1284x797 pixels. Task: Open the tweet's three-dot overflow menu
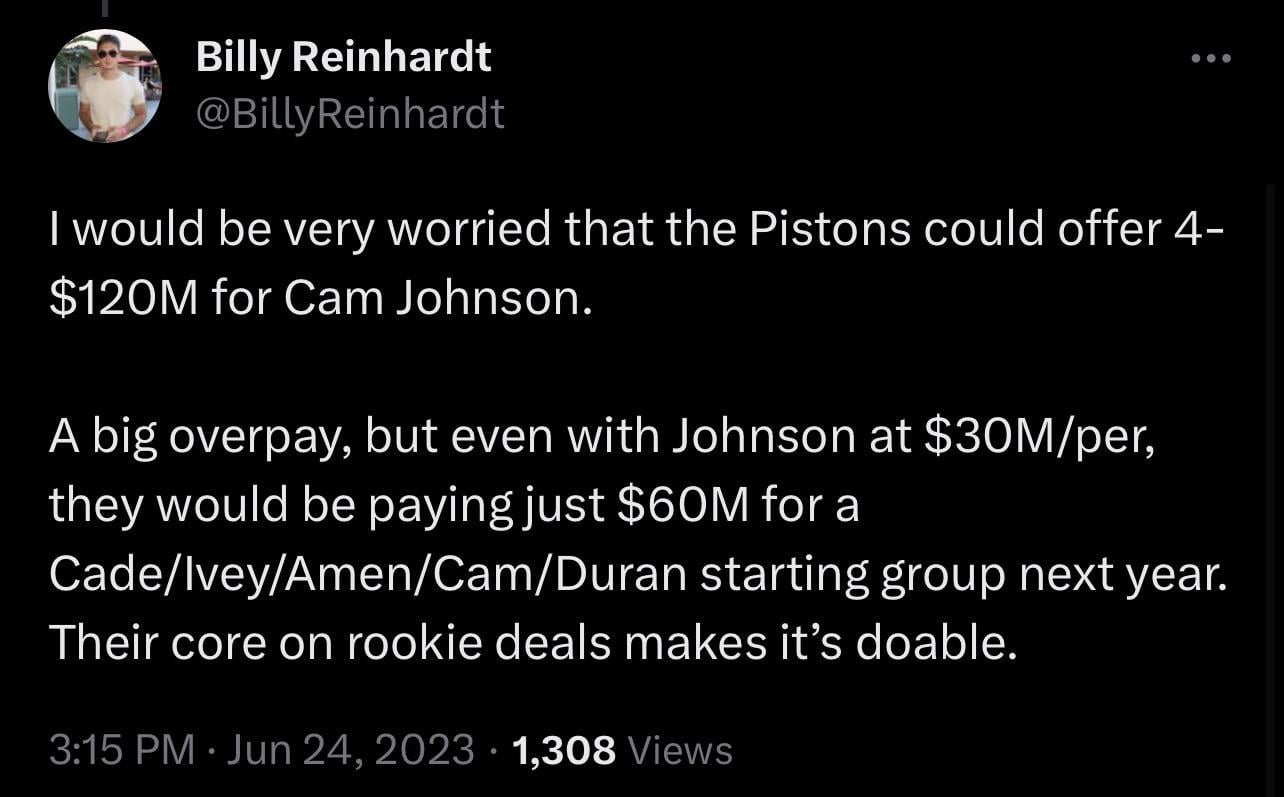click(1211, 59)
